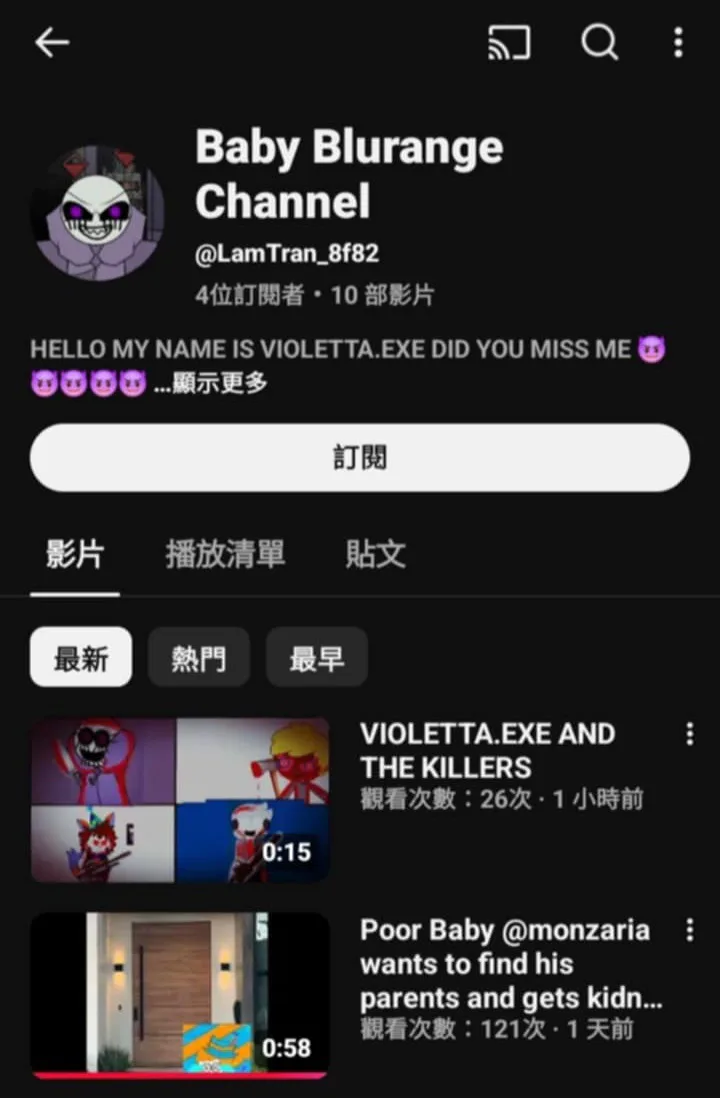Search within the channel

600,42
